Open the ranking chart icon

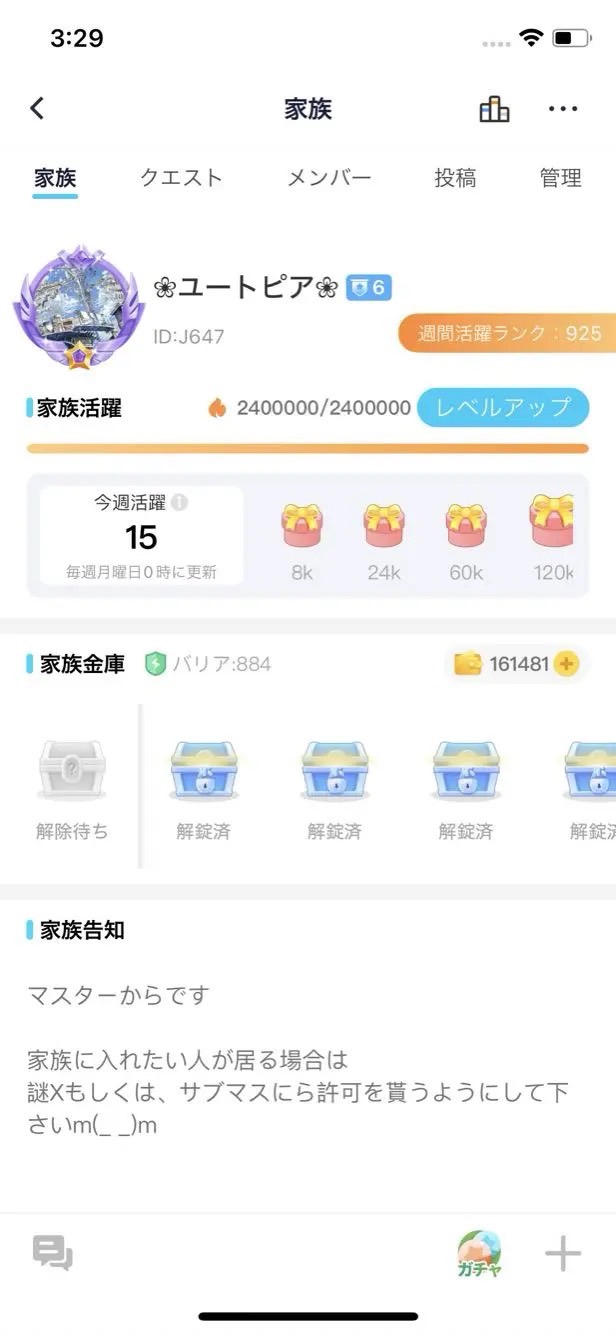[x=494, y=110]
